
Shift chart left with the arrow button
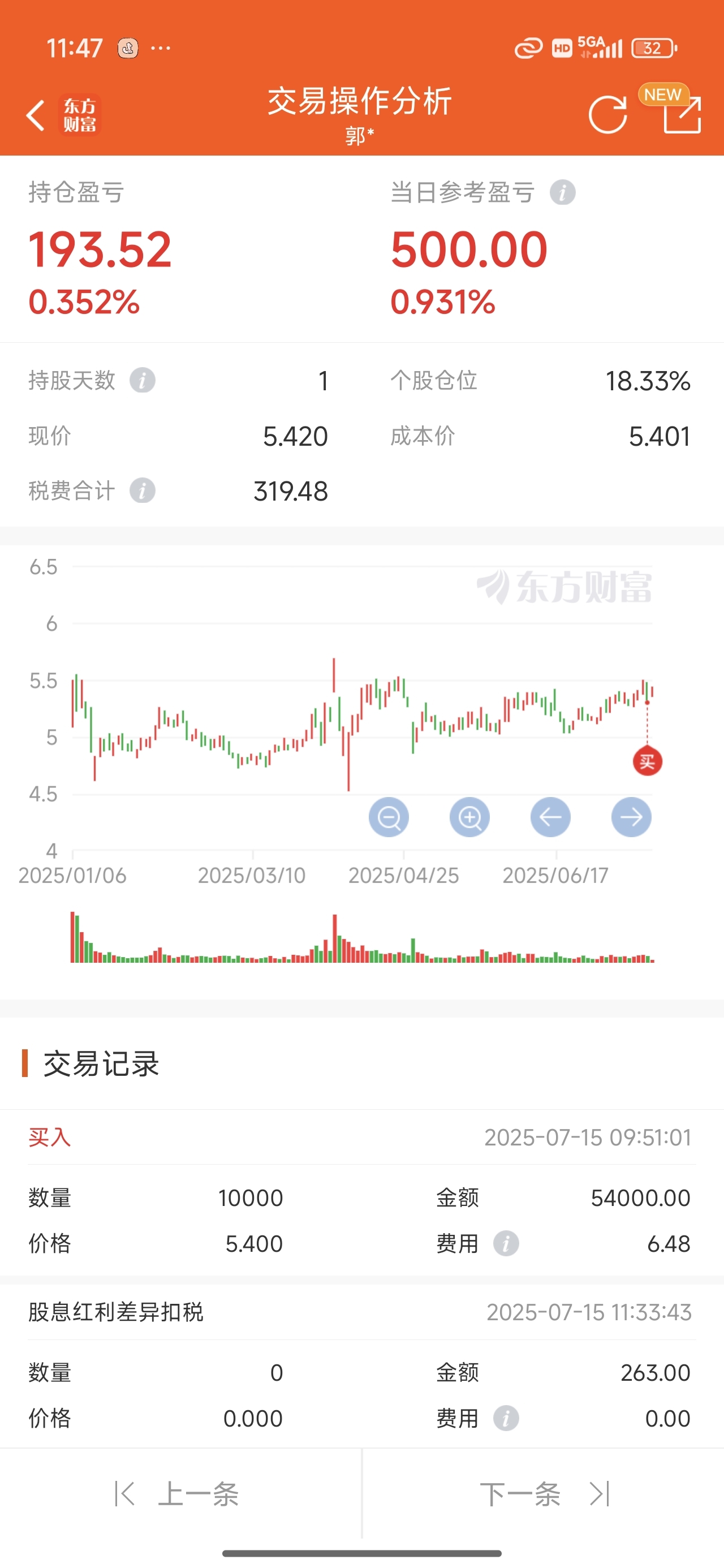click(550, 817)
